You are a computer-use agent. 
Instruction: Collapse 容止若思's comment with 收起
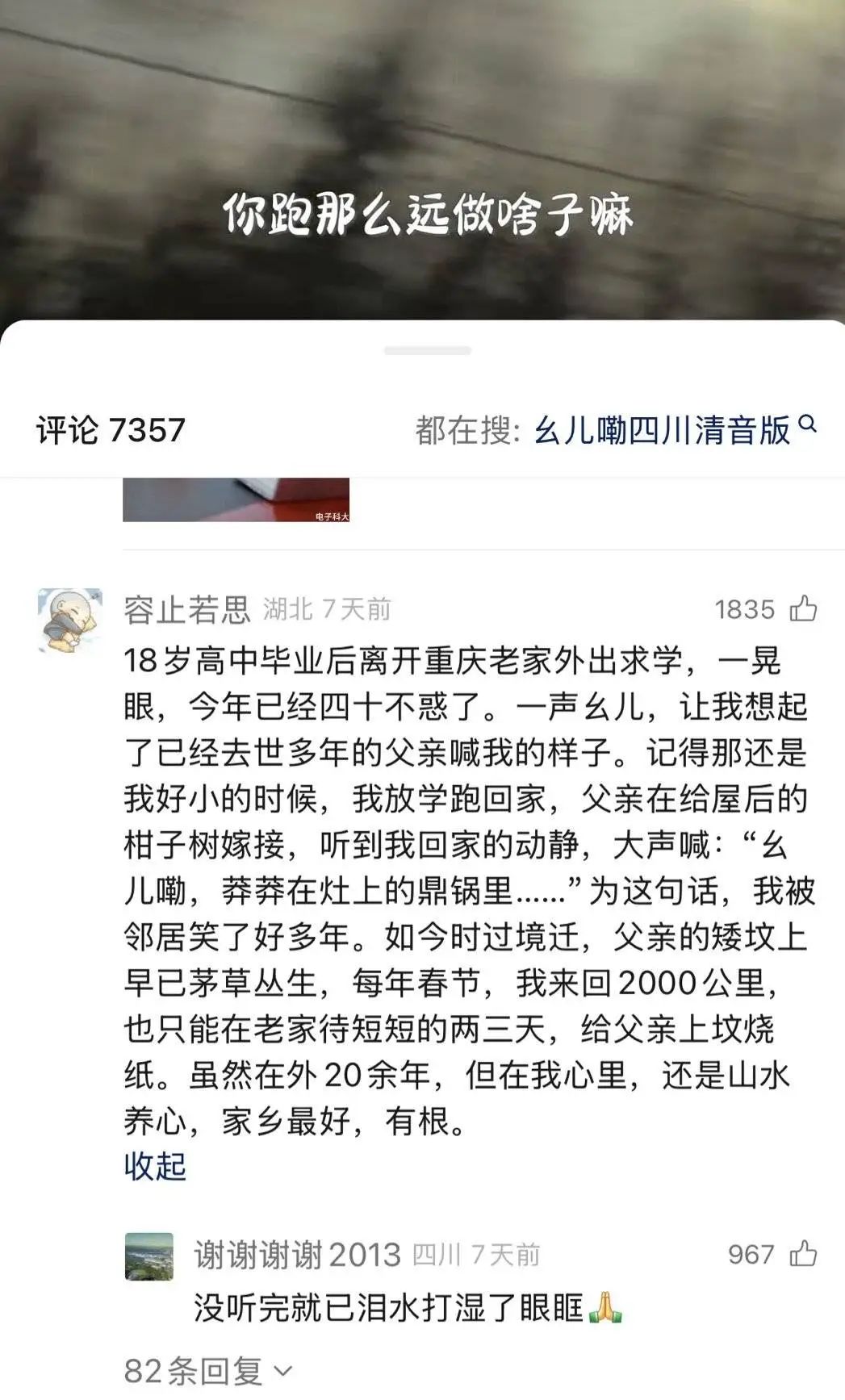[155, 1167]
